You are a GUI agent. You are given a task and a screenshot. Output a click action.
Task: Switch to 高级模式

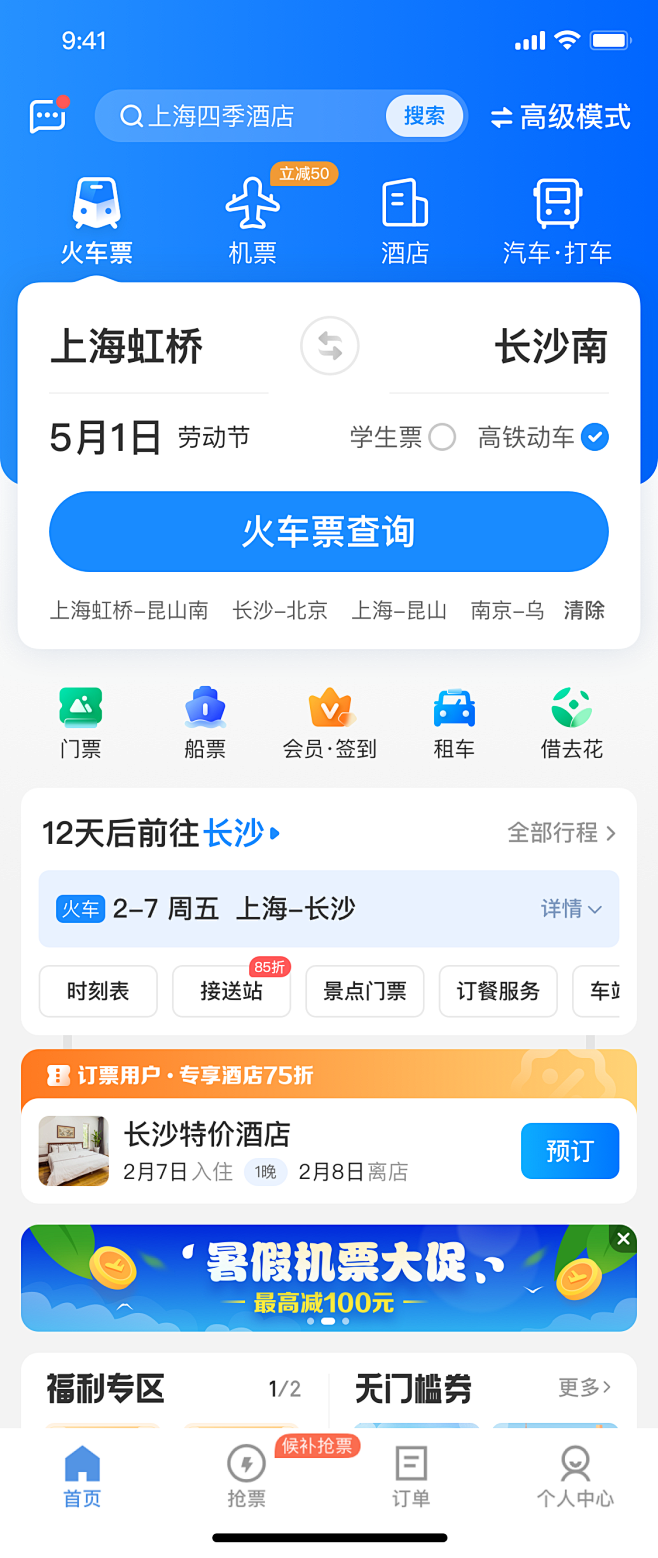(x=561, y=117)
